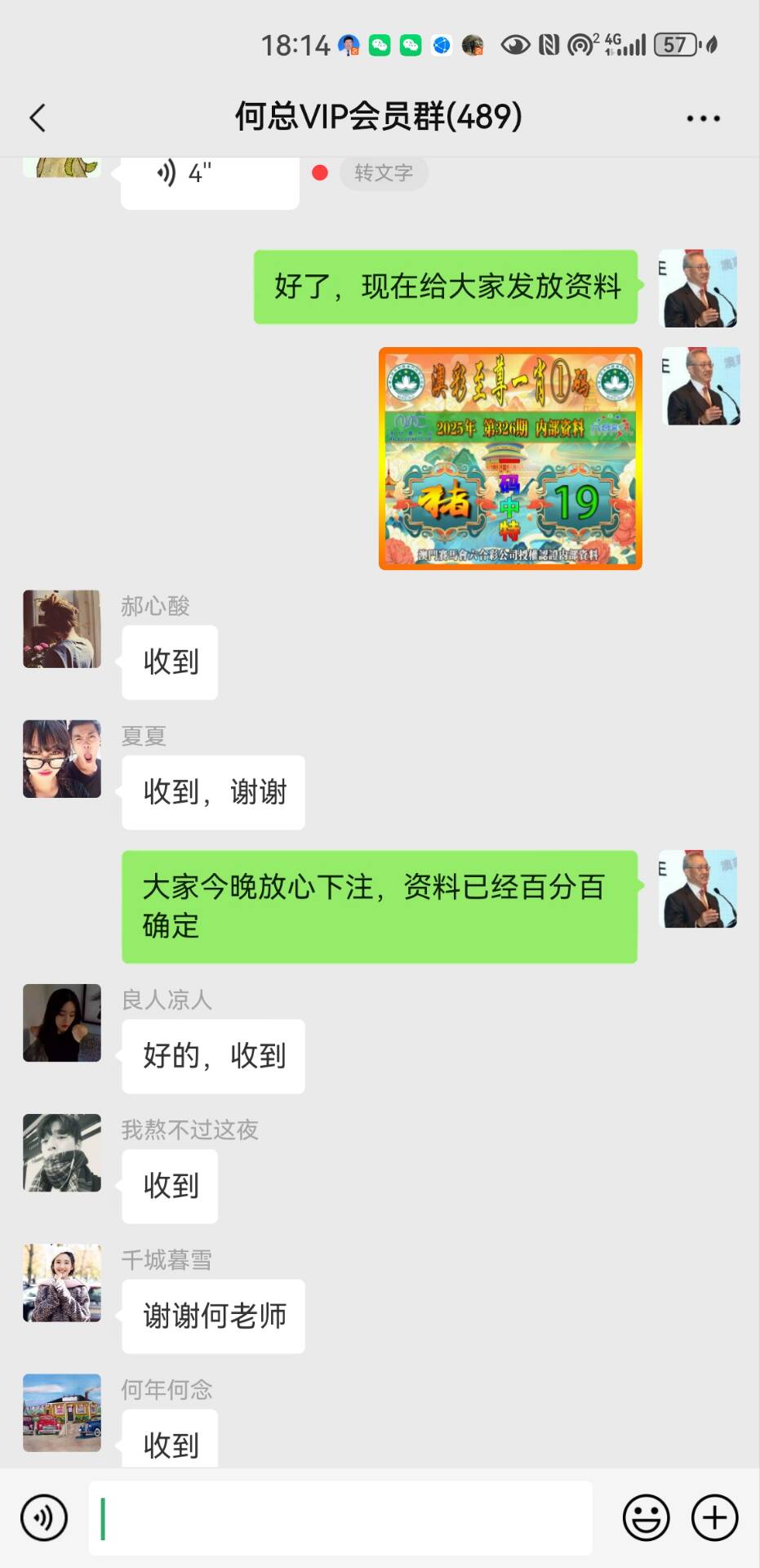Focus the message text field
Image resolution: width=760 pixels, height=1568 pixels.
click(x=340, y=1517)
